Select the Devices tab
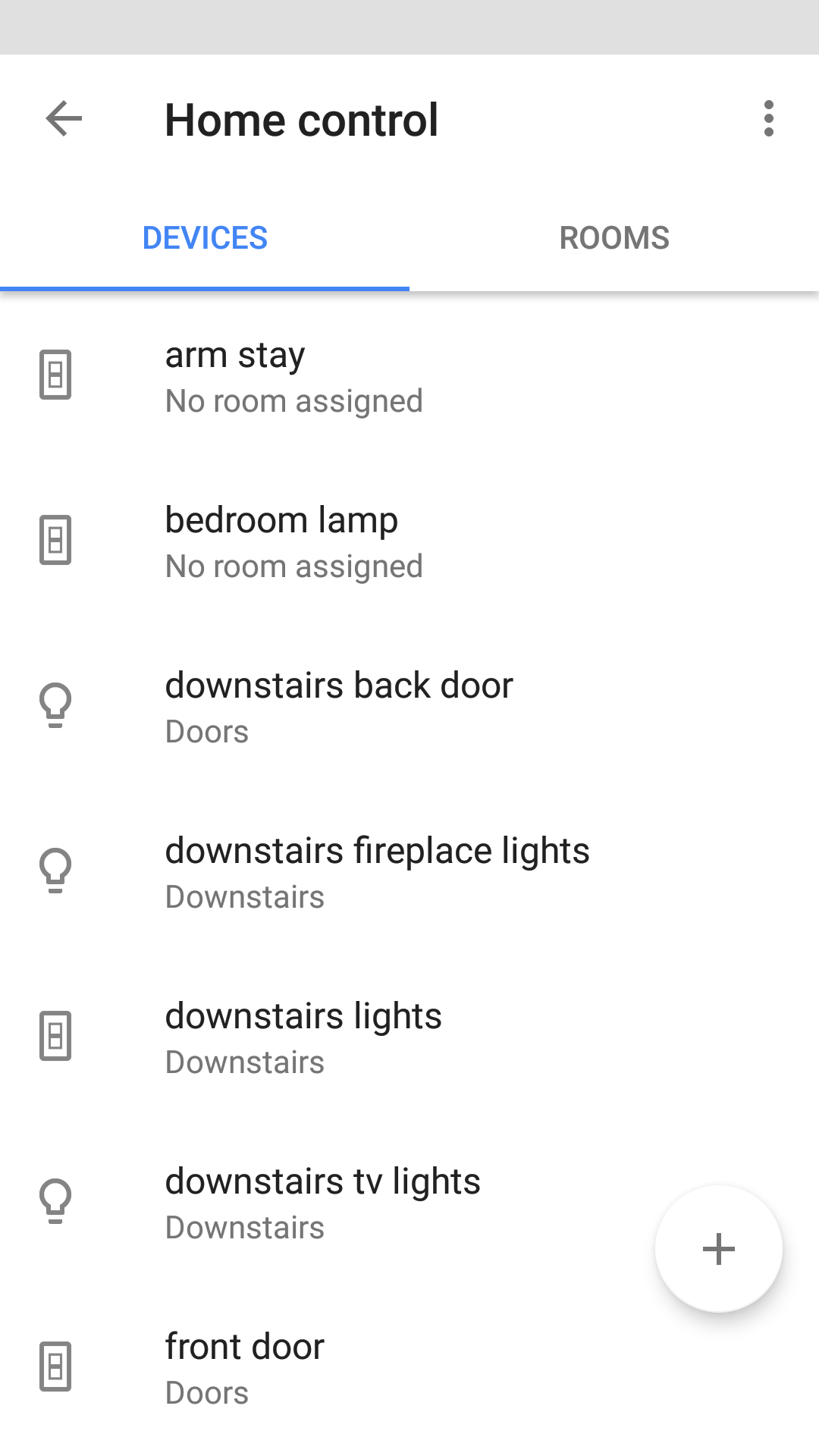This screenshot has height=1456, width=819. [205, 238]
